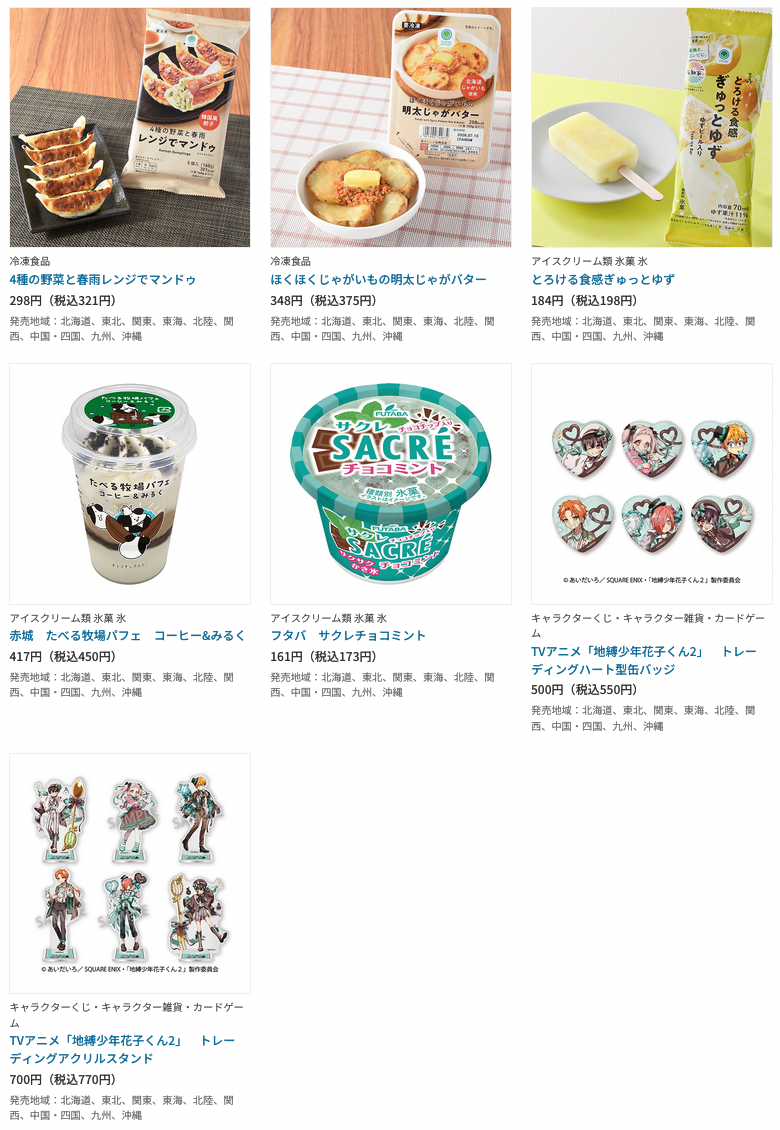This screenshot has width=780, height=1130.
Task: Tap the SACRE choco mint cup image
Action: 391,484
